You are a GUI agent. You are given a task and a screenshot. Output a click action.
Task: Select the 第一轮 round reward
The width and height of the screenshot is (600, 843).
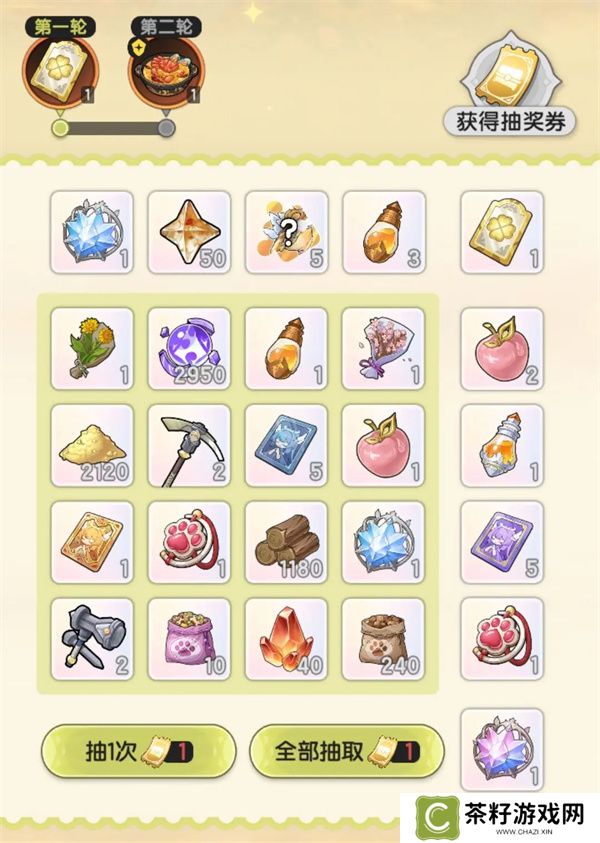60,68
